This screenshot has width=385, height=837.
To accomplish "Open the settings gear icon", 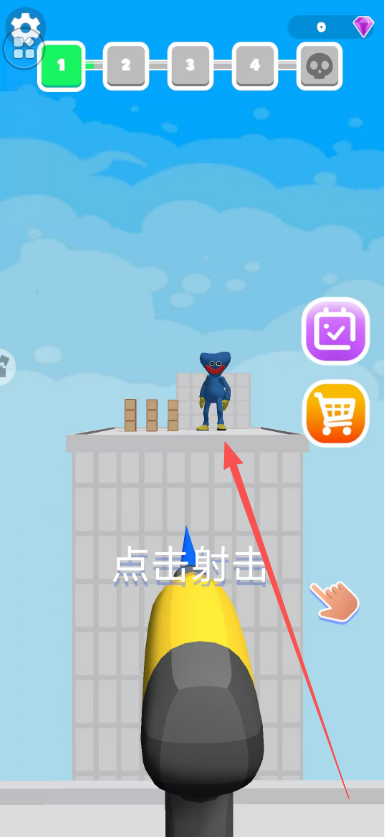I will pyautogui.click(x=25, y=21).
